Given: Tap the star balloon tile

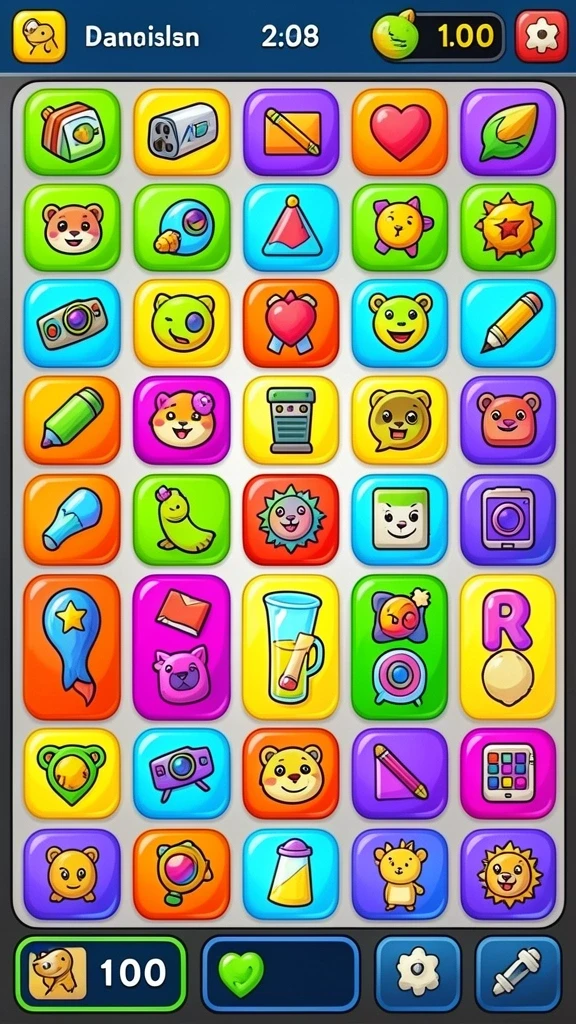Looking at the screenshot, I should (72, 647).
